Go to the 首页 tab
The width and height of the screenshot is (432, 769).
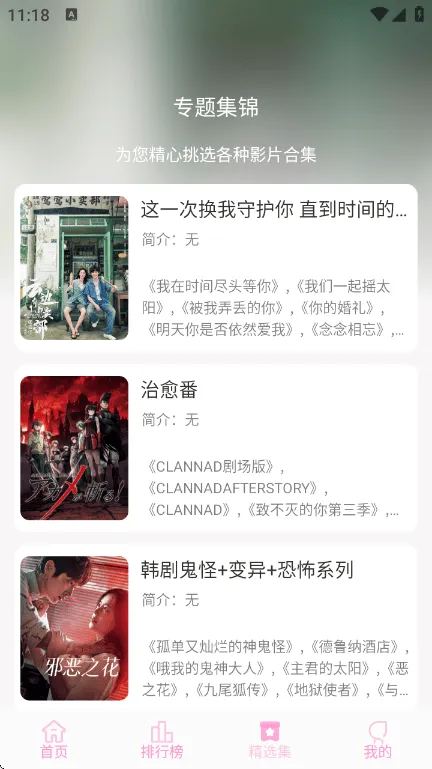pyautogui.click(x=54, y=740)
